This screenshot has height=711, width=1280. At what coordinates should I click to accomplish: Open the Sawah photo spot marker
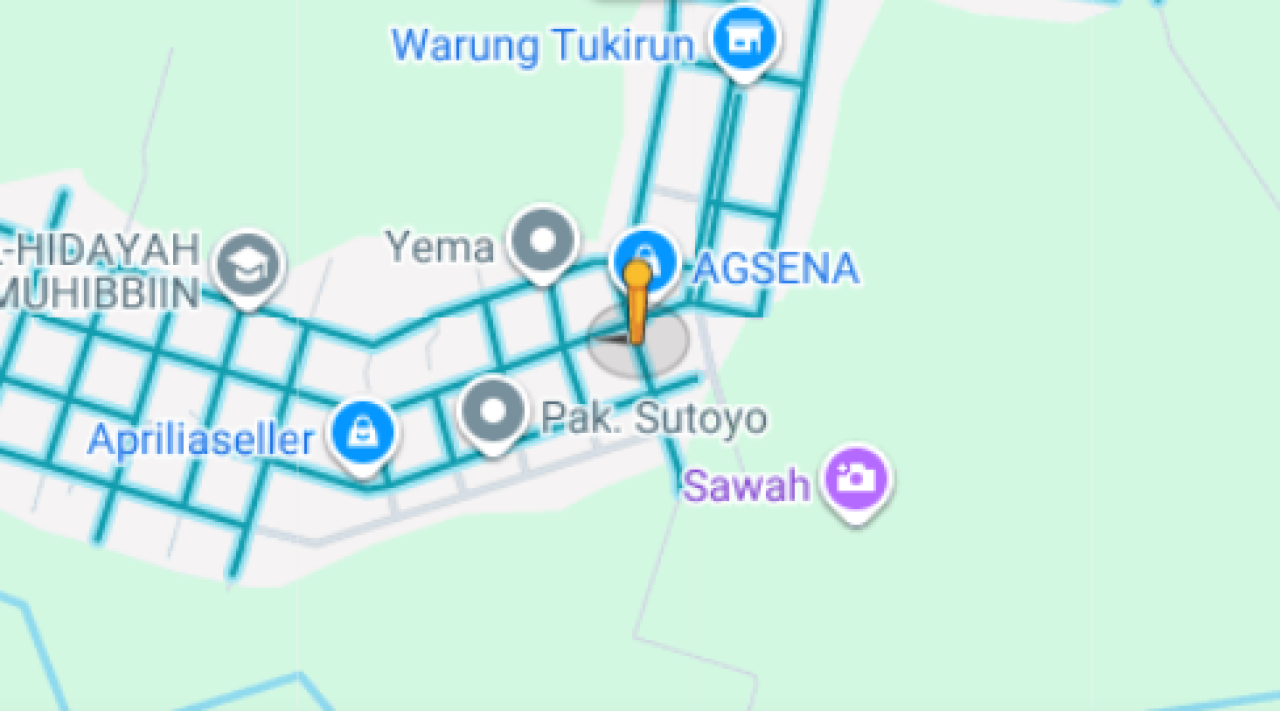click(857, 478)
